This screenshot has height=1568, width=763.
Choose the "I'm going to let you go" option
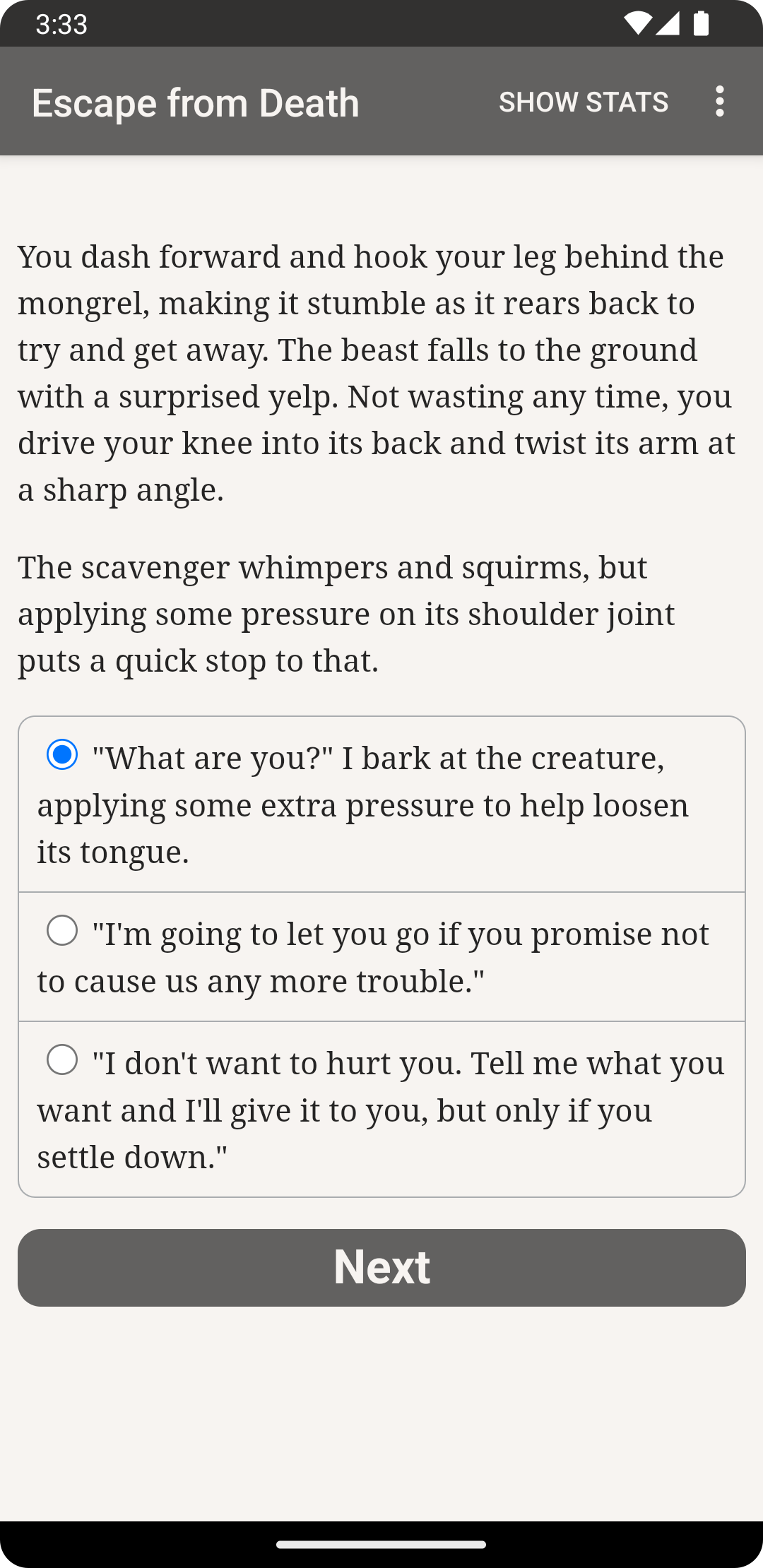tap(62, 931)
